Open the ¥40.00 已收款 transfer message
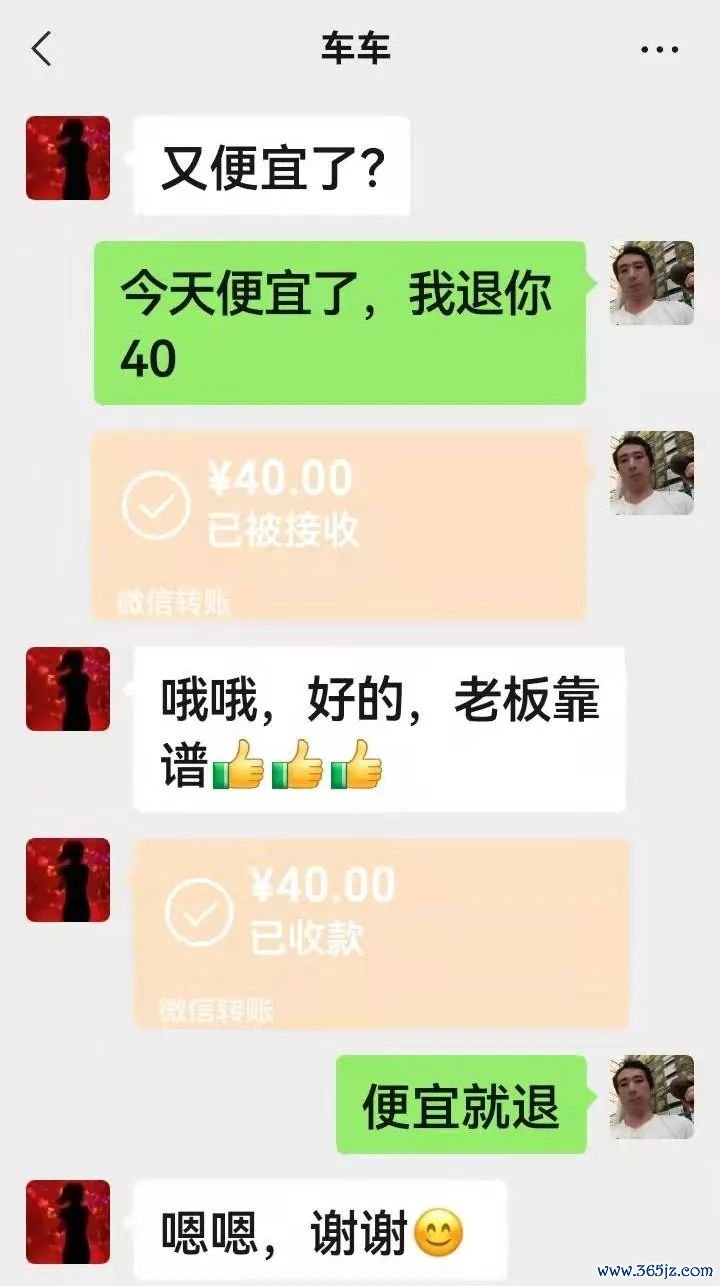 [x=381, y=932]
